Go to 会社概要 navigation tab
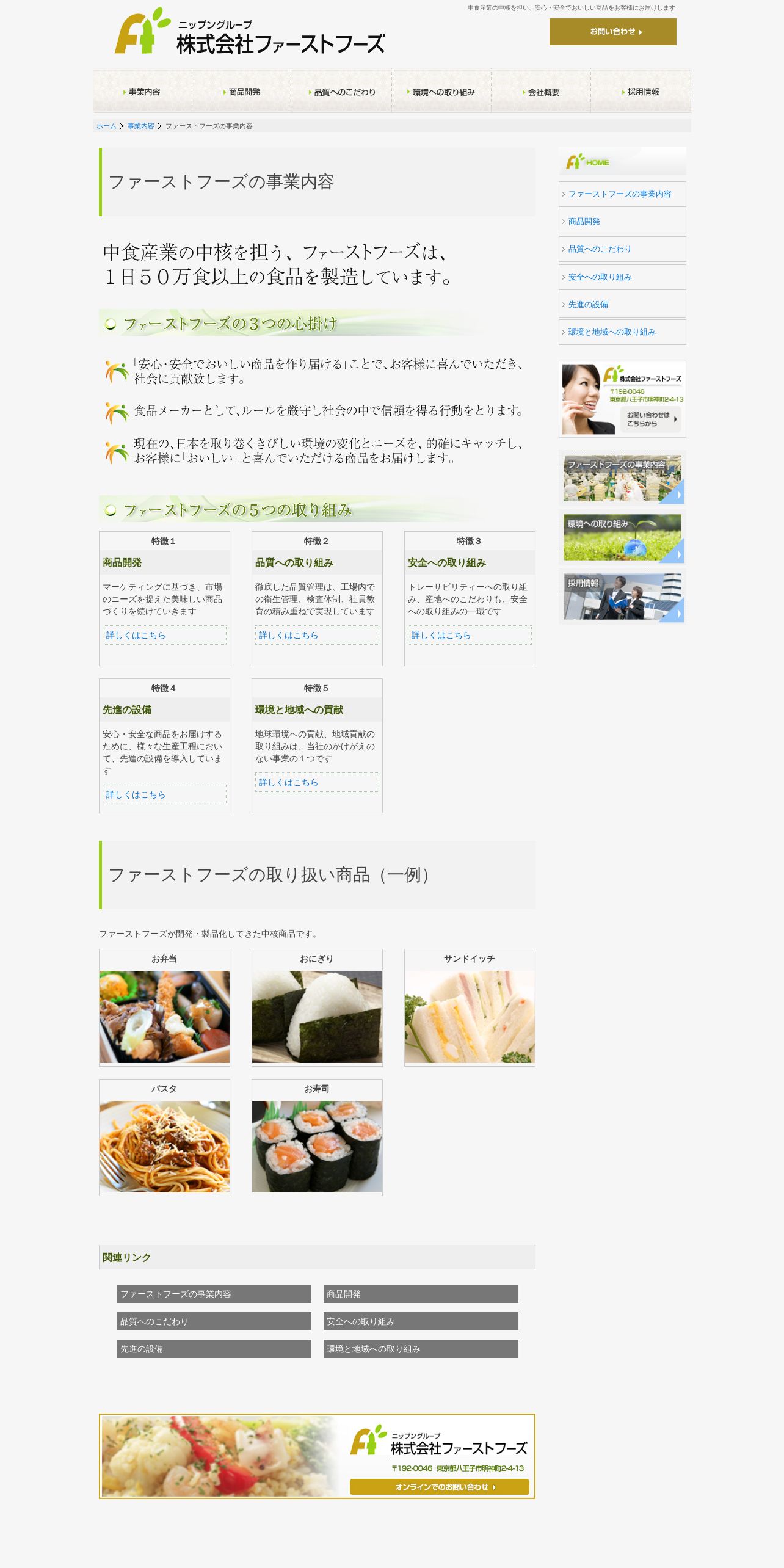 point(542,92)
